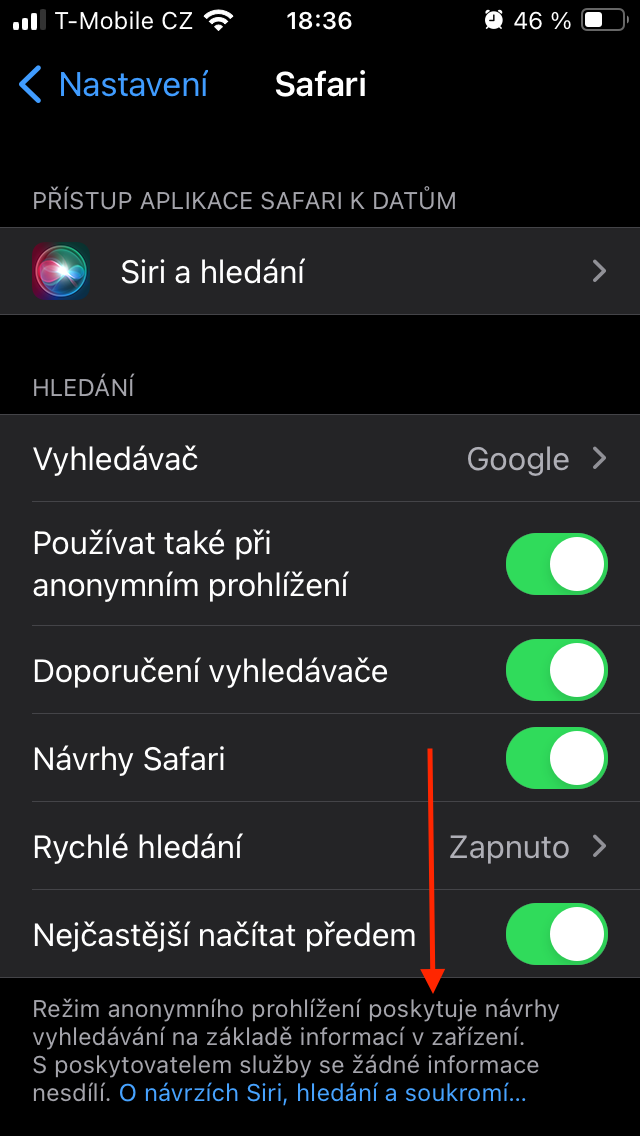Image resolution: width=640 pixels, height=1136 pixels.
Task: Turn off Návrhy Safari
Action: [557, 758]
